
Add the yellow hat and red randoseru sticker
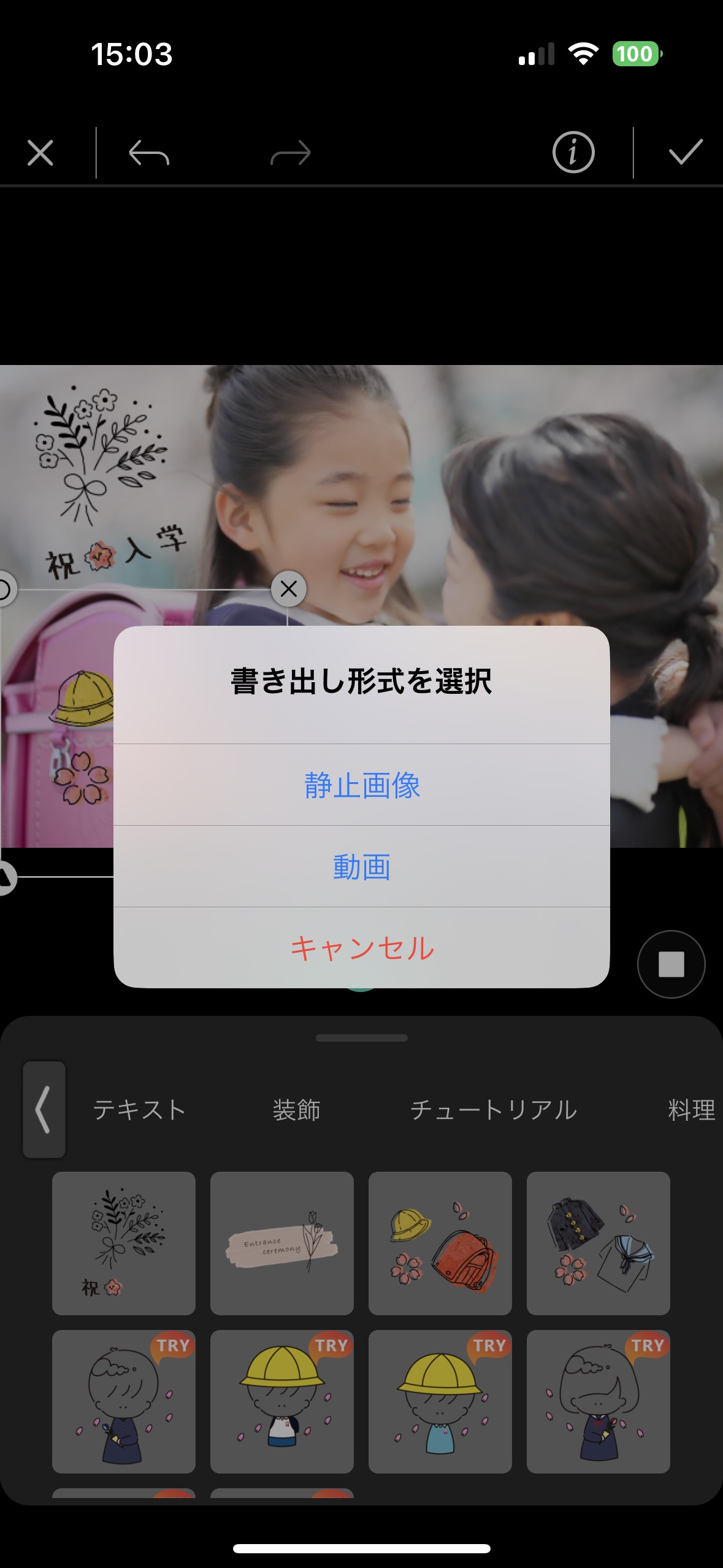440,1243
